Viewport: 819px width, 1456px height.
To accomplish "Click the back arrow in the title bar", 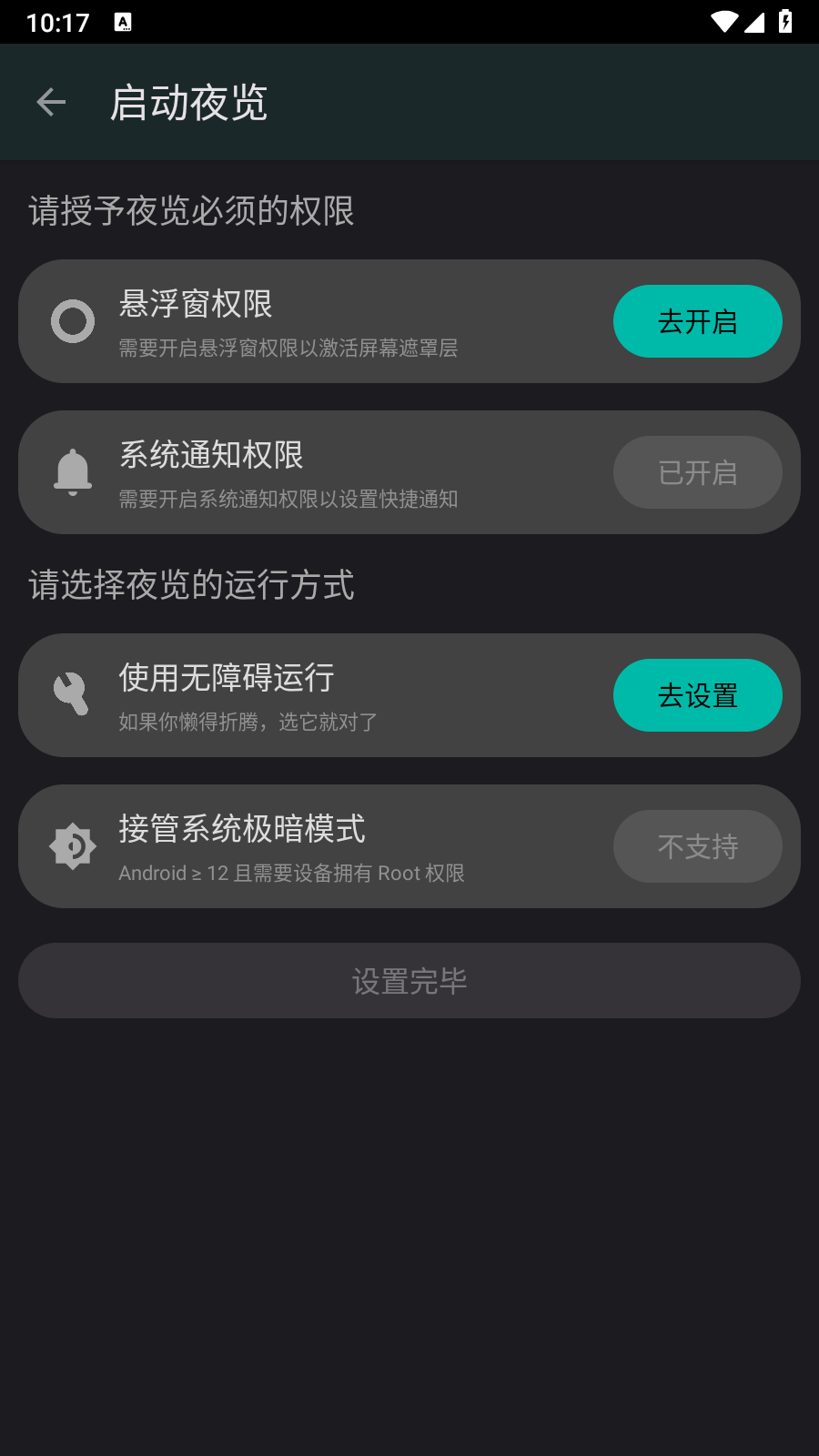I will (50, 101).
